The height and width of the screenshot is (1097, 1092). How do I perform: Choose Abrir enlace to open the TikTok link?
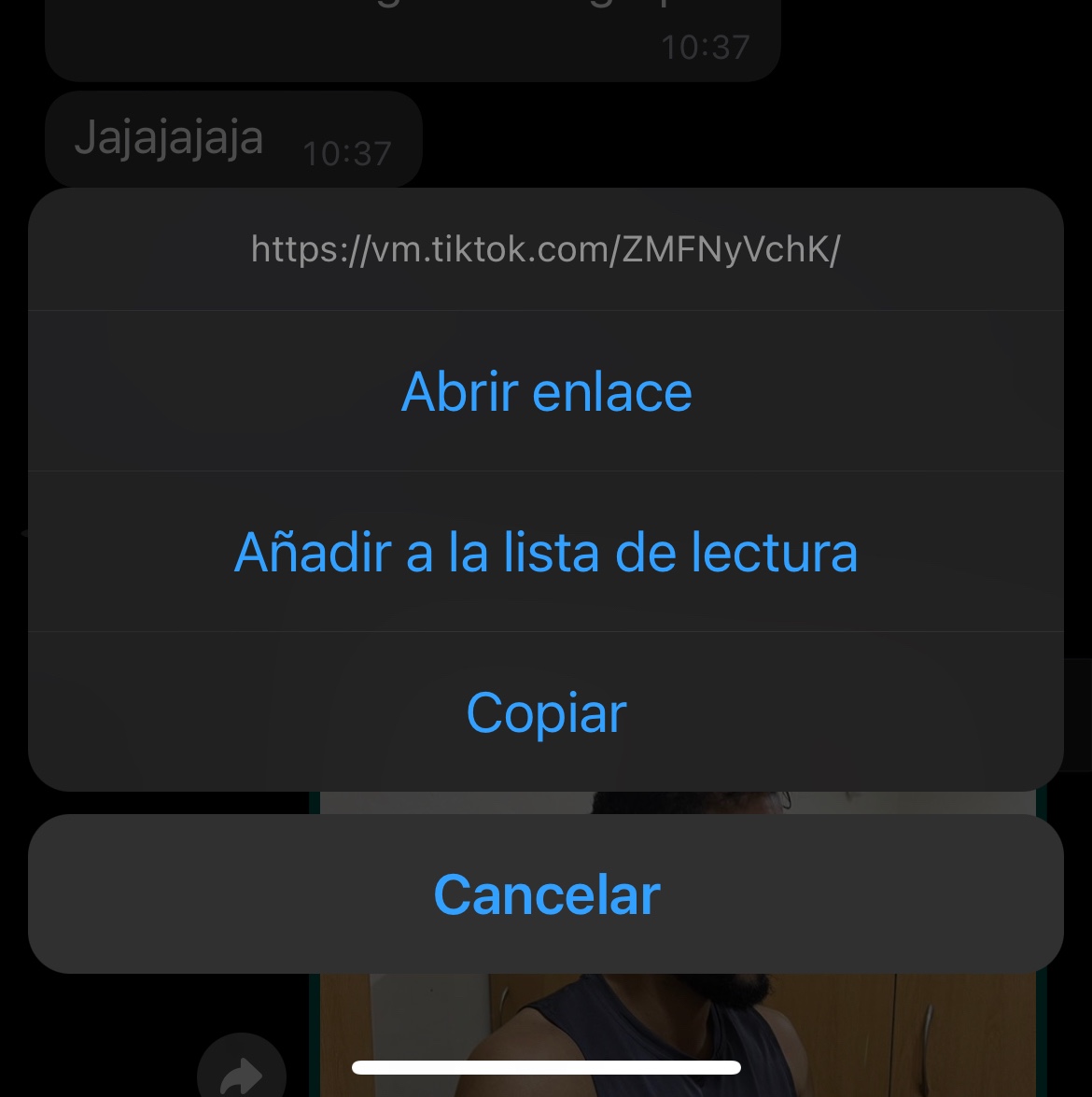(546, 391)
